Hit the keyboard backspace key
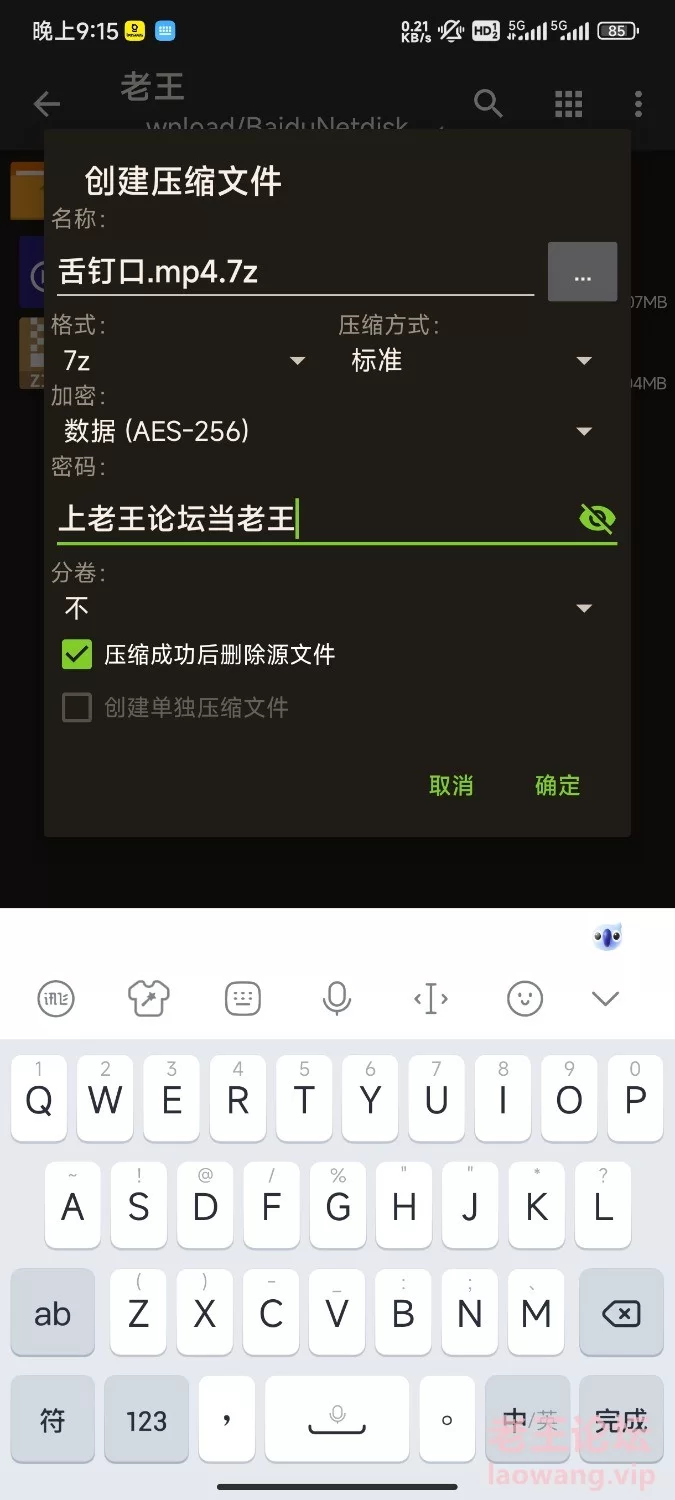The image size is (675, 1500). click(621, 1312)
